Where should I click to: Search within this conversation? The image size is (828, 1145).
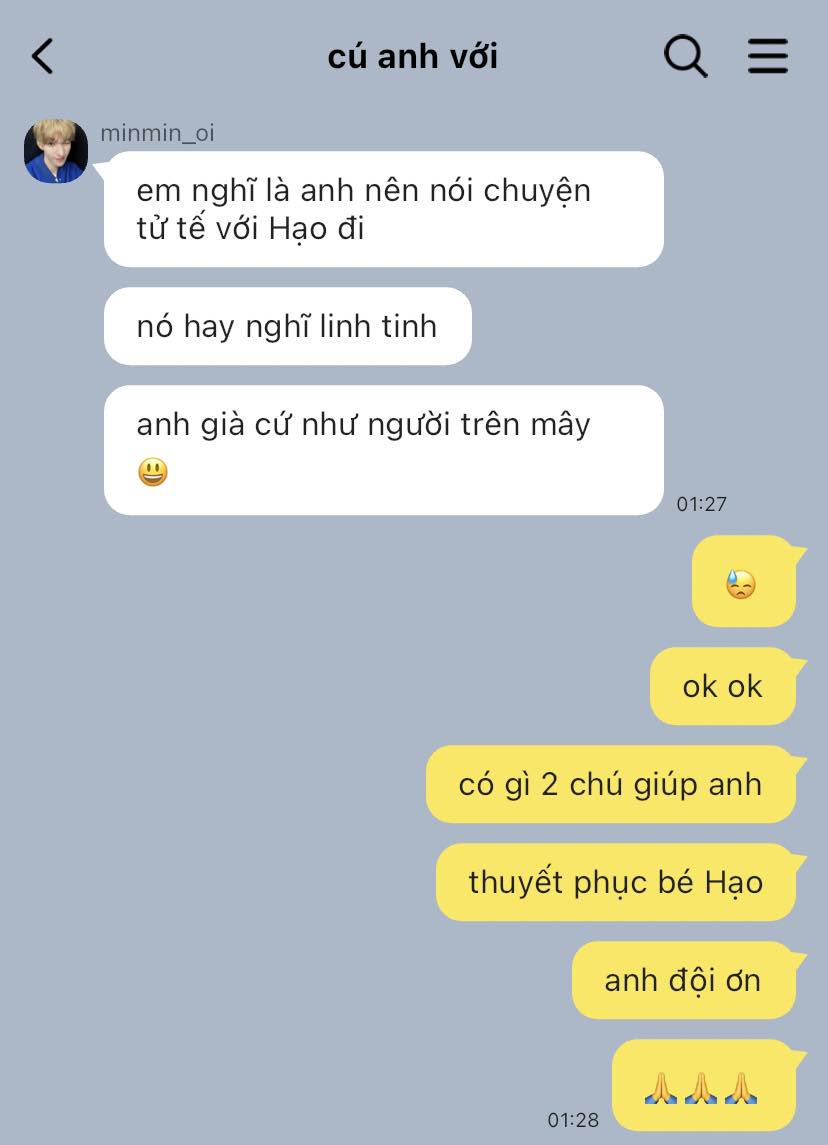pyautogui.click(x=686, y=57)
